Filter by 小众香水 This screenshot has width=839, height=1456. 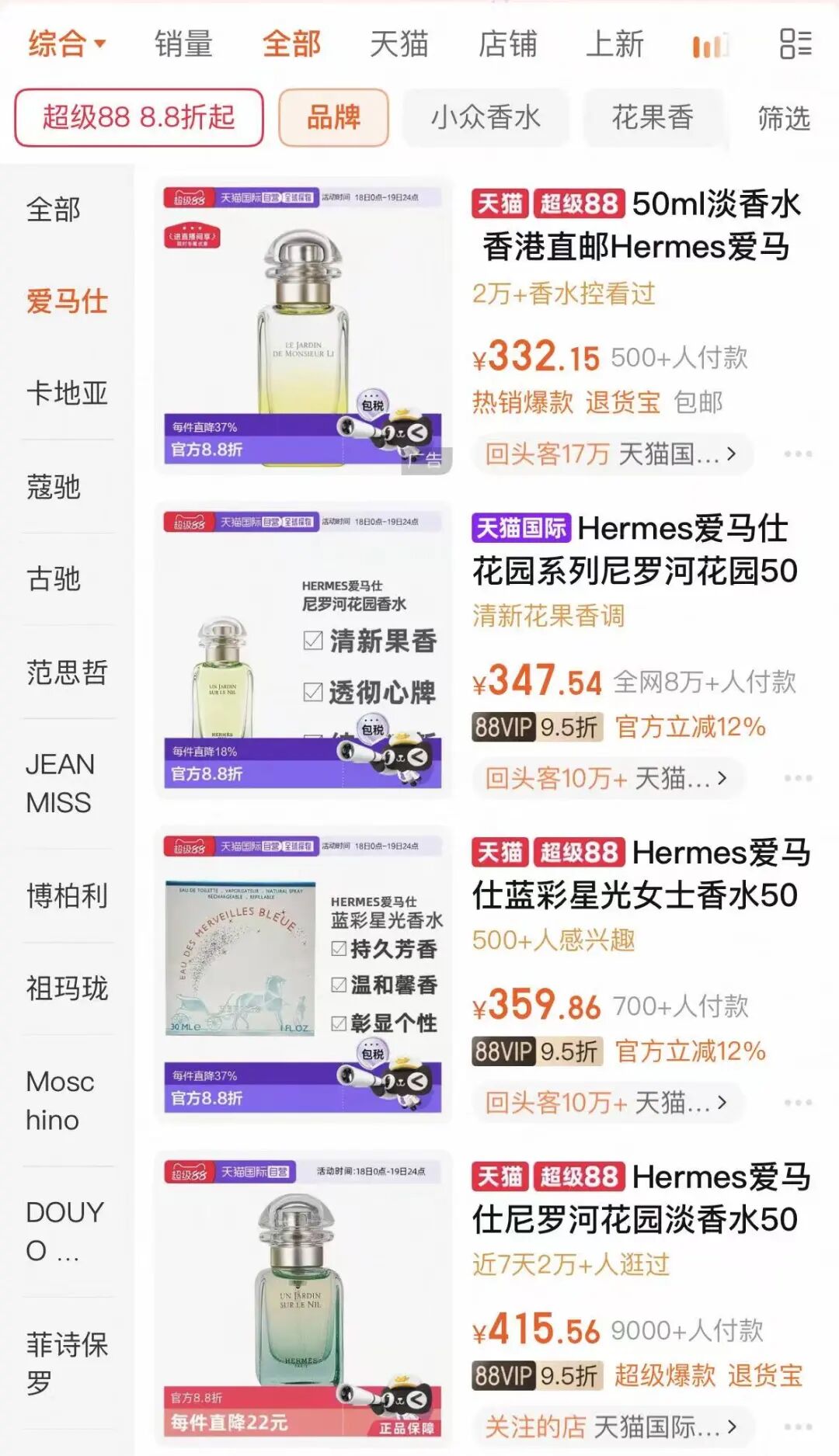486,117
